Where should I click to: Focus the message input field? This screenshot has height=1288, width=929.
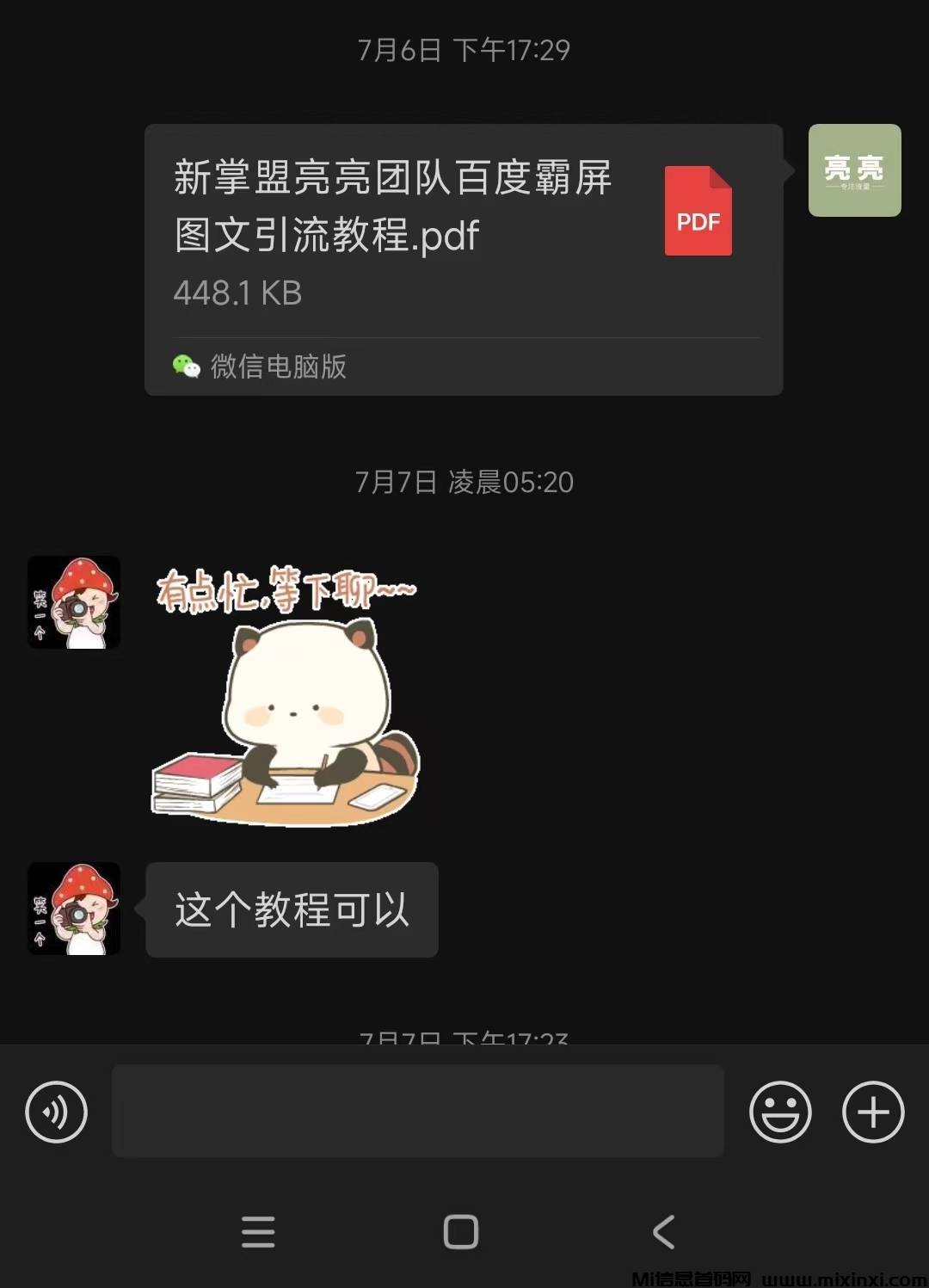pyautogui.click(x=418, y=1112)
